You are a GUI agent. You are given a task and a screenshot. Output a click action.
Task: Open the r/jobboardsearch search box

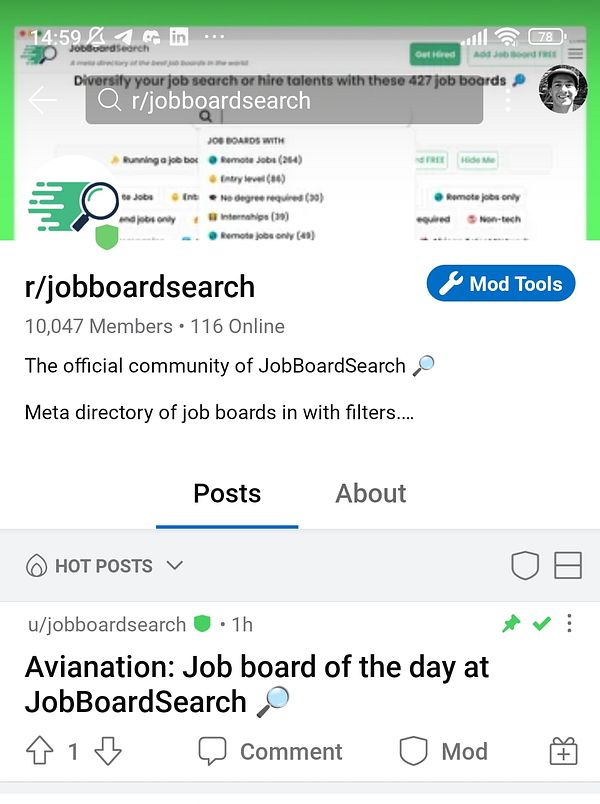(x=284, y=101)
